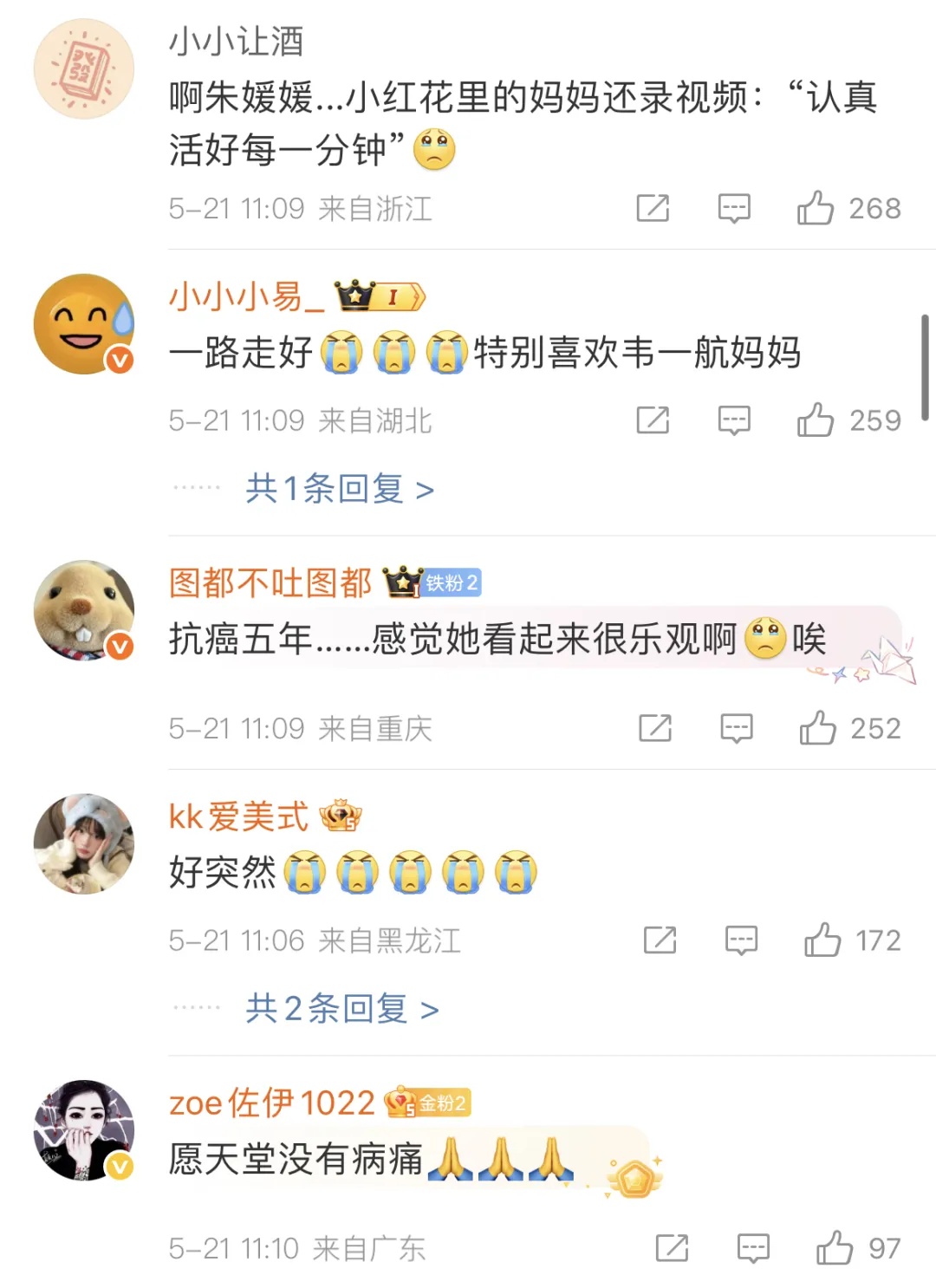Reply to zoe佐伊1022's comment
936x1288 pixels.
tap(753, 1248)
